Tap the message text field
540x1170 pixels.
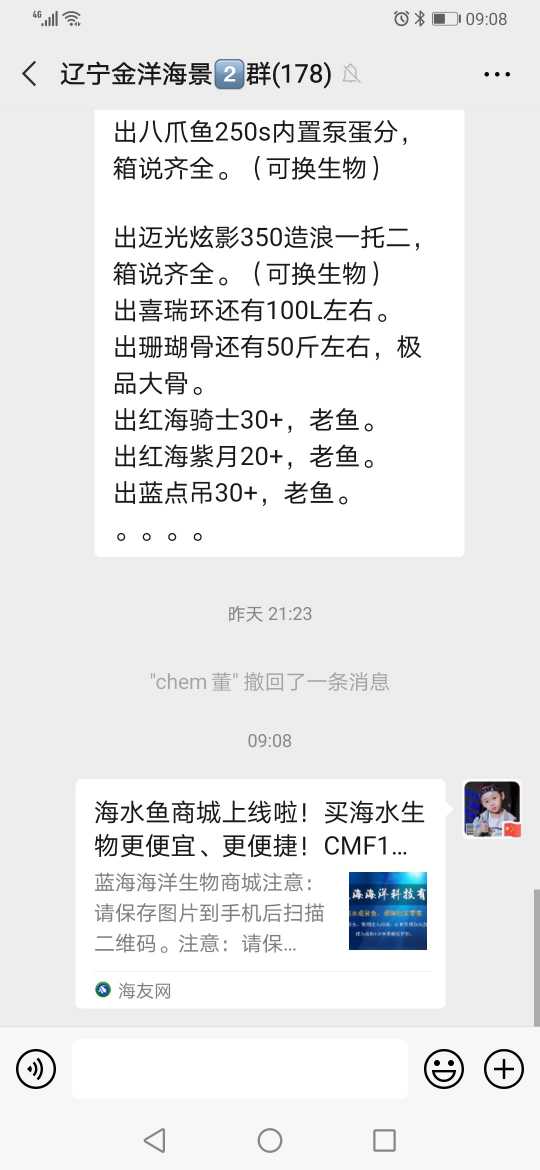240,1069
